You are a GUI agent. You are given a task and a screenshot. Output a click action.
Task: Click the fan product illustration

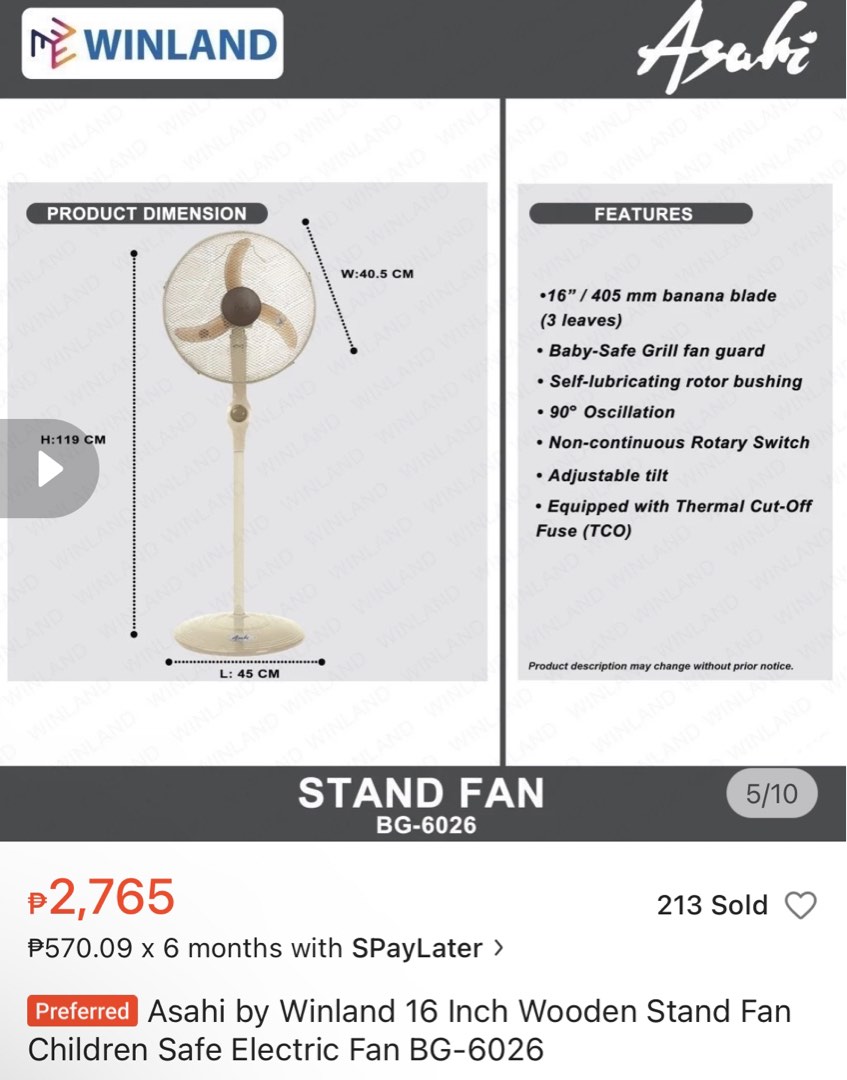pyautogui.click(x=242, y=430)
